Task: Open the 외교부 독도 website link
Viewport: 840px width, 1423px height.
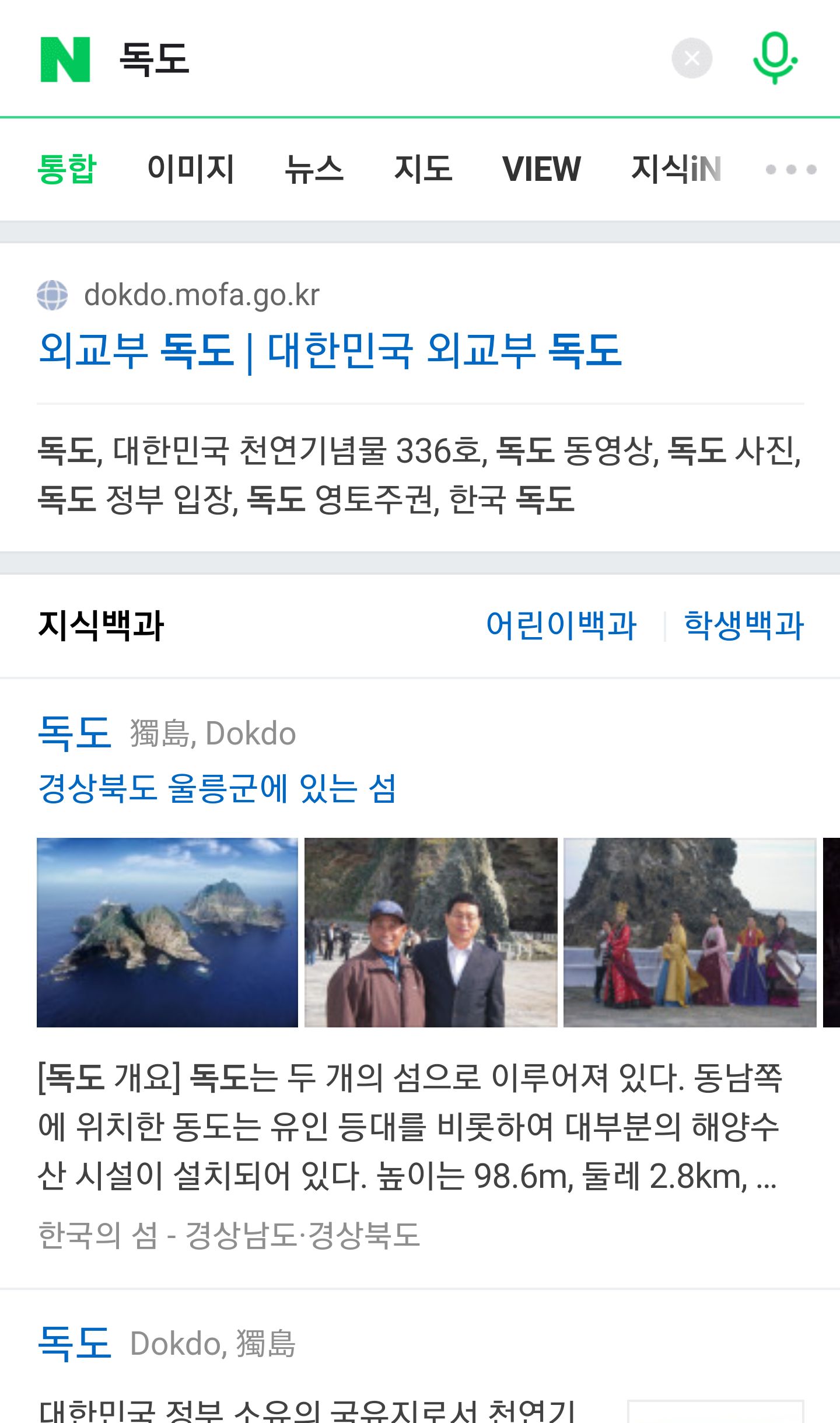Action: click(330, 351)
